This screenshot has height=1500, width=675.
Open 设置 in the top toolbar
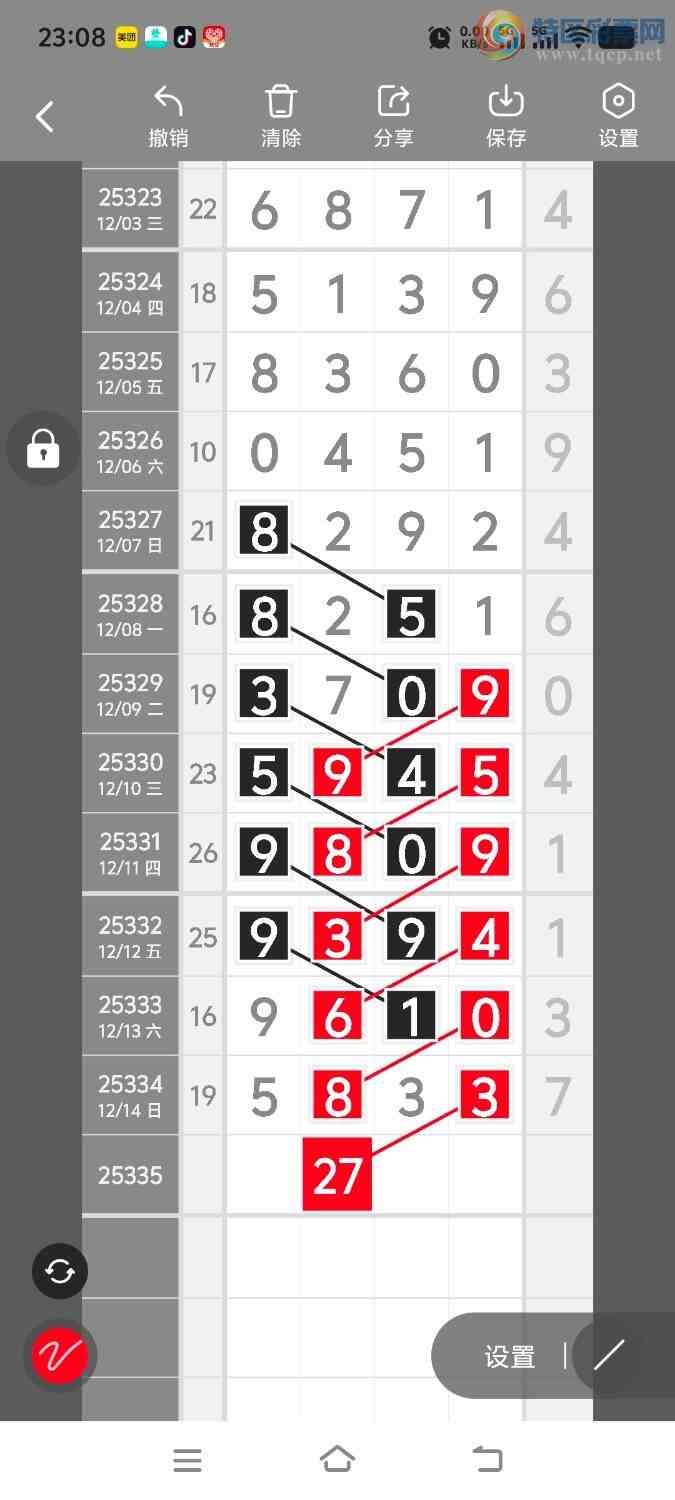[618, 117]
